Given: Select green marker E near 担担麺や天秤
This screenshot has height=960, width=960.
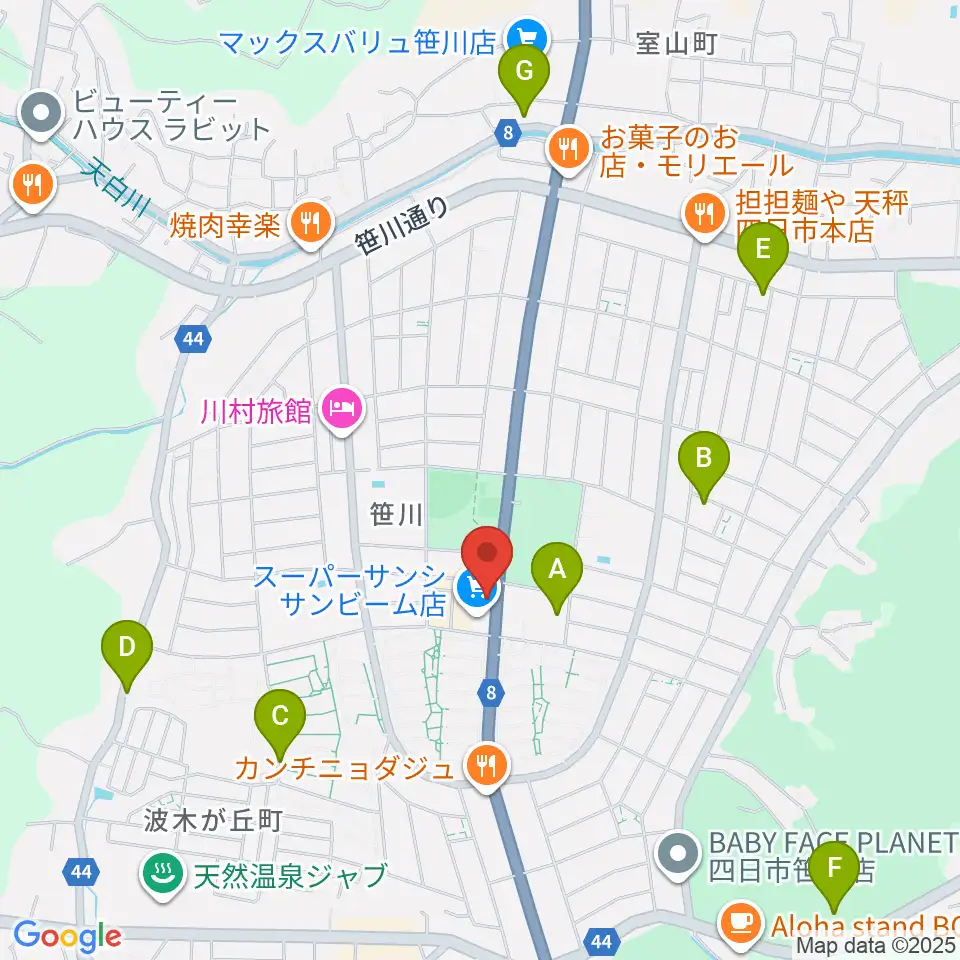Looking at the screenshot, I should coord(762,257).
